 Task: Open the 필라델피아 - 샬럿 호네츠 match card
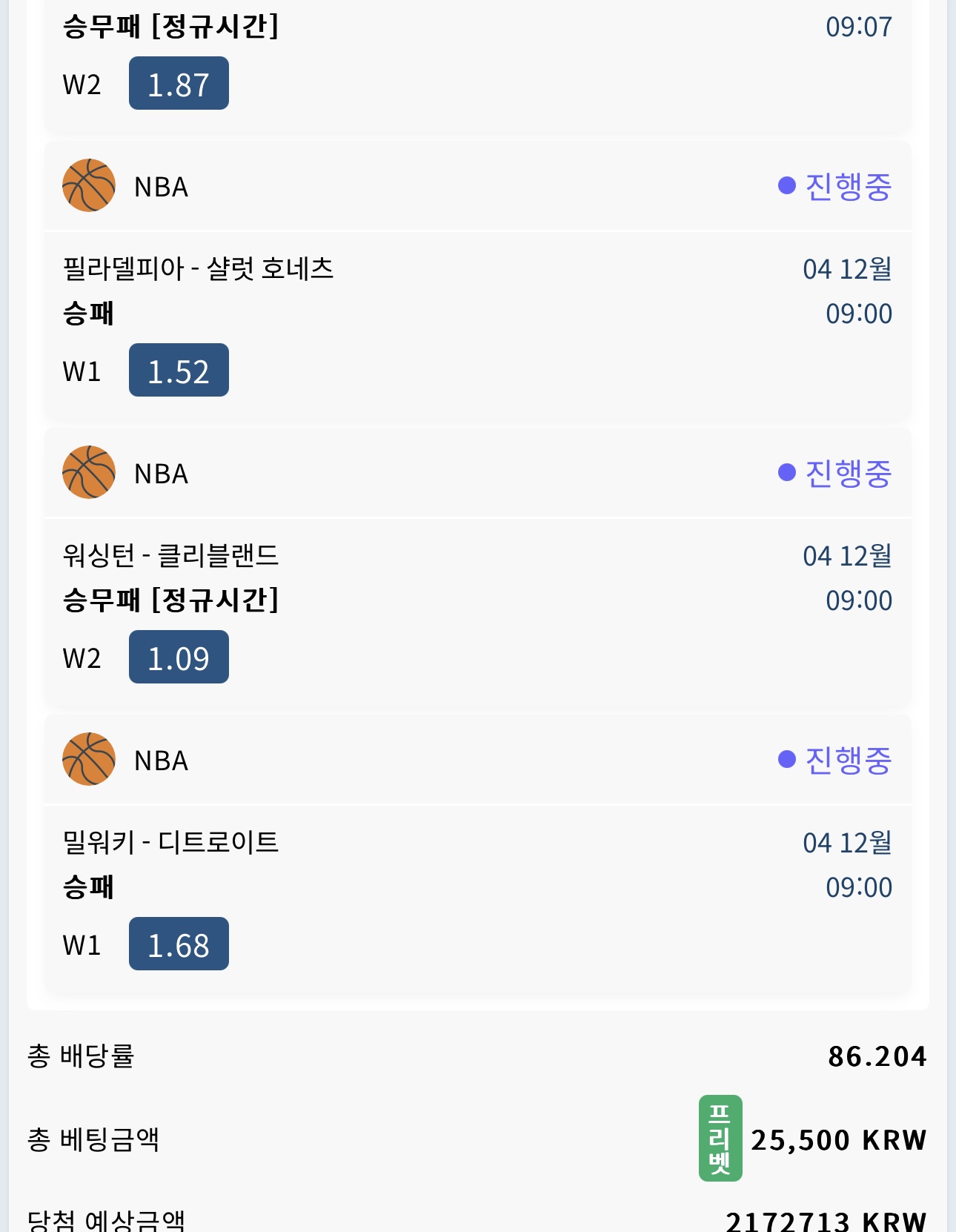point(199,268)
